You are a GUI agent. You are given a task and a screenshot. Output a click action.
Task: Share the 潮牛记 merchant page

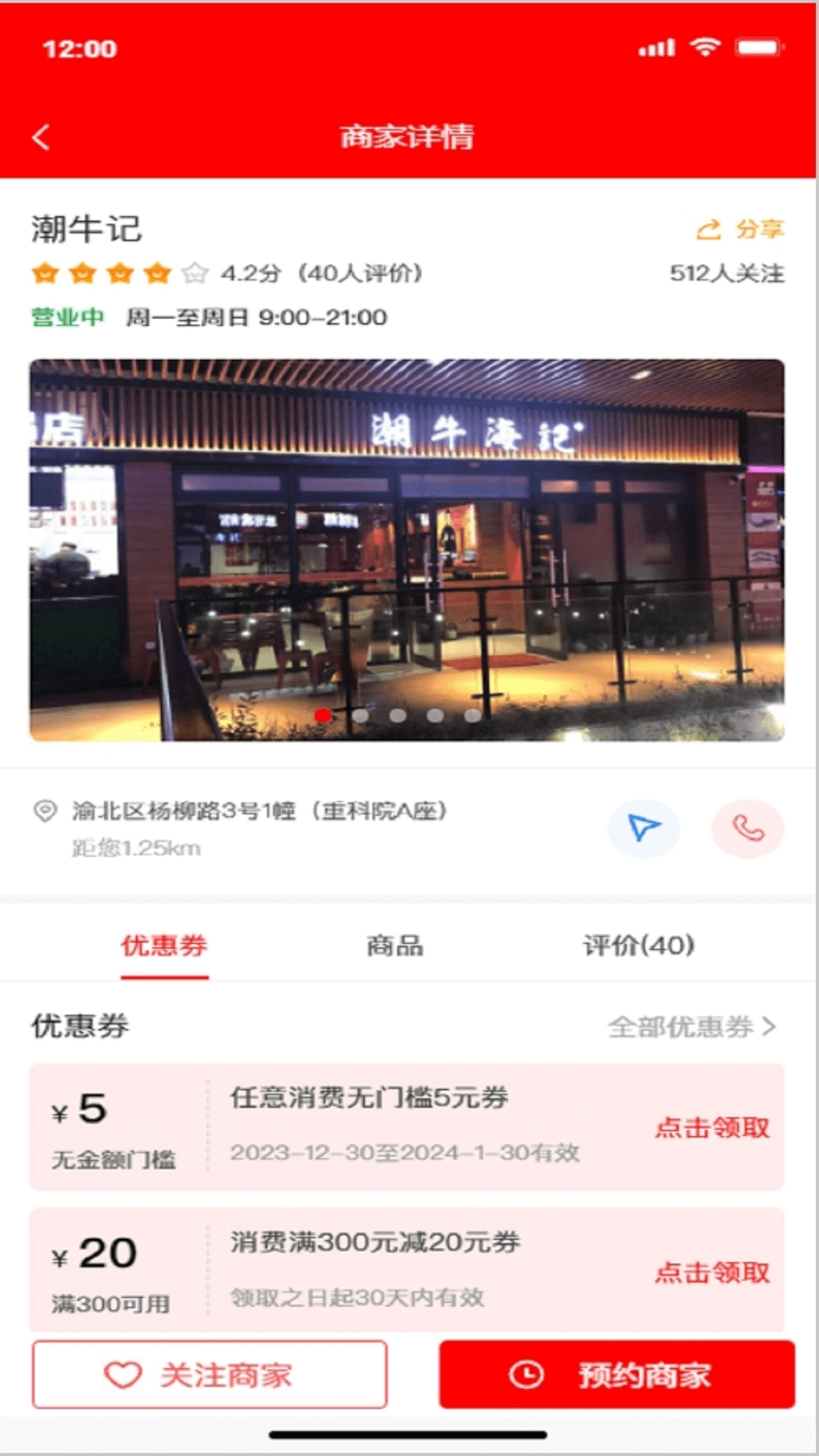[740, 229]
